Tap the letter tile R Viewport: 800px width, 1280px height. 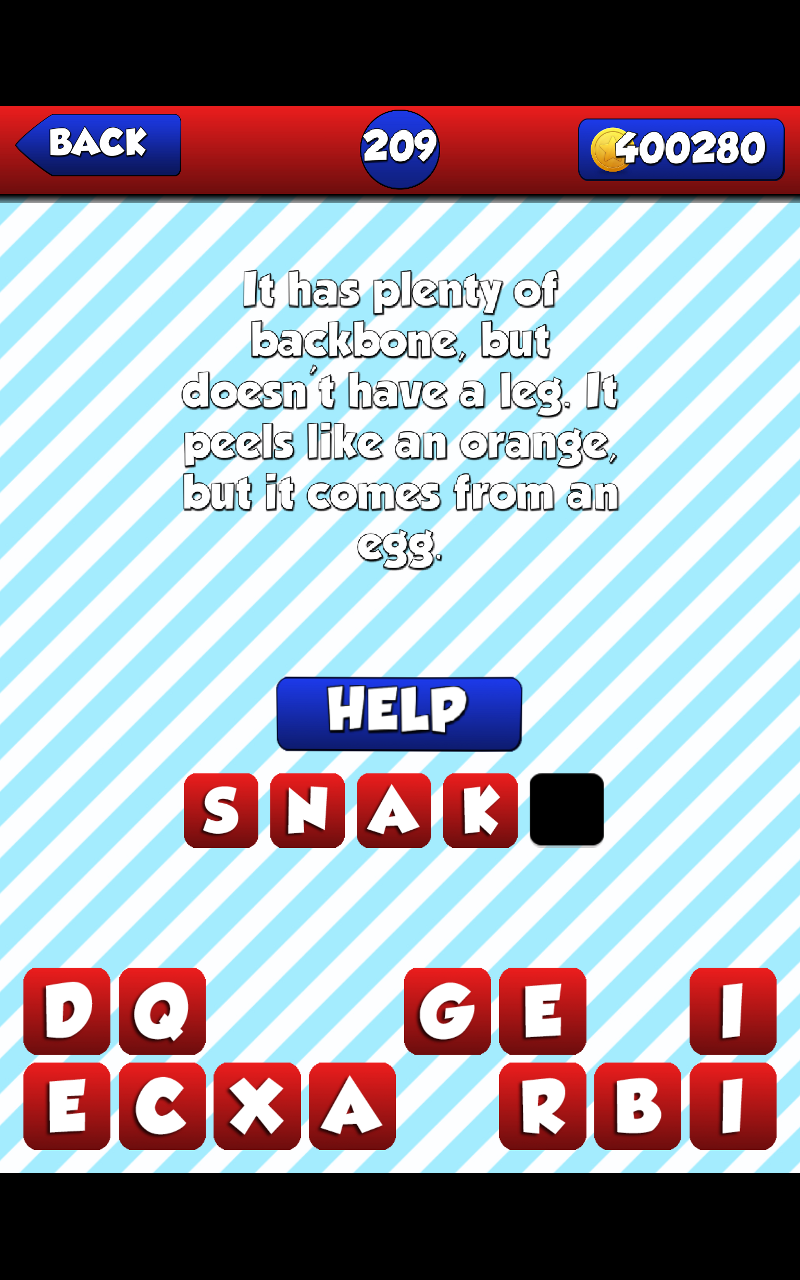(540, 1108)
